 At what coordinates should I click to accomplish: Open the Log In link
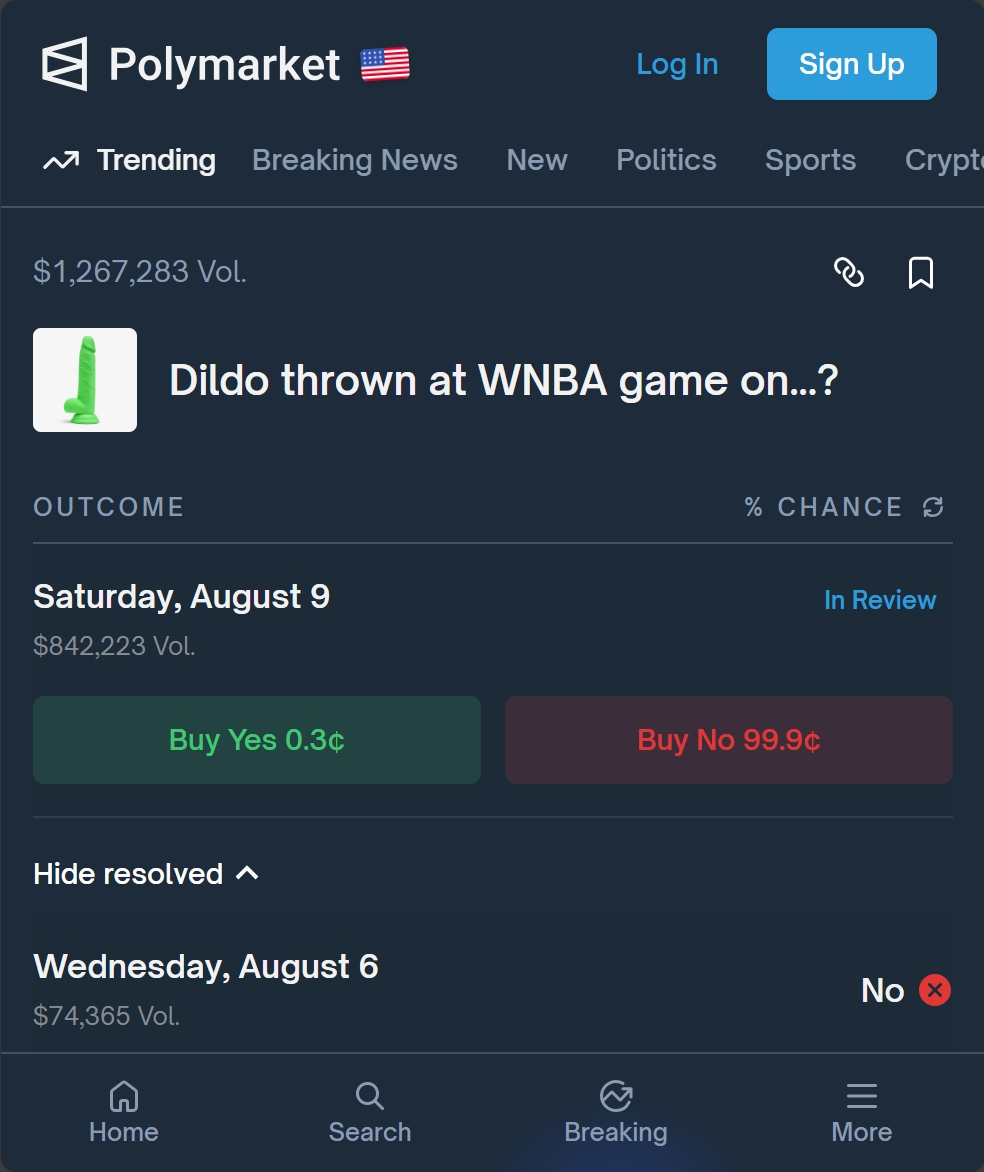pyautogui.click(x=677, y=64)
